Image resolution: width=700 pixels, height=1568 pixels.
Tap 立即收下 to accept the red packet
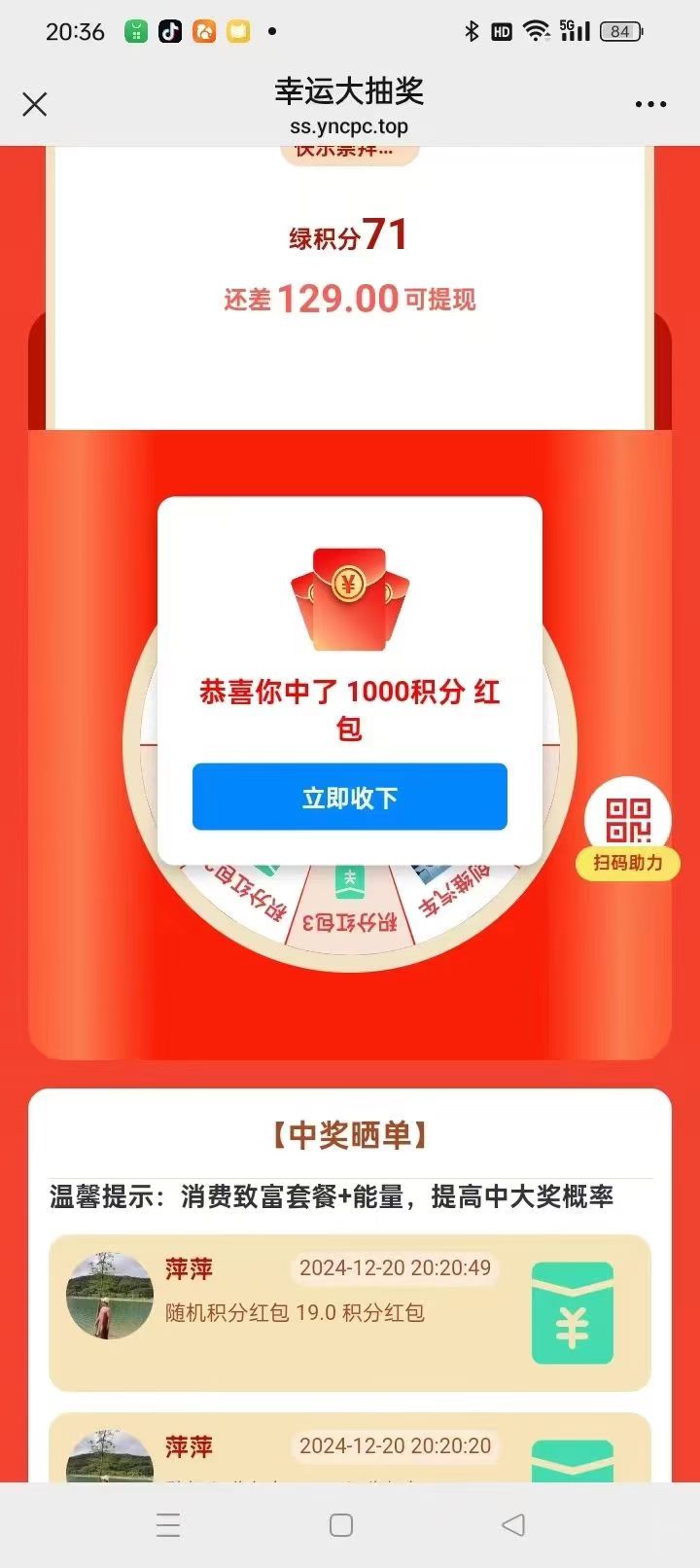[349, 798]
